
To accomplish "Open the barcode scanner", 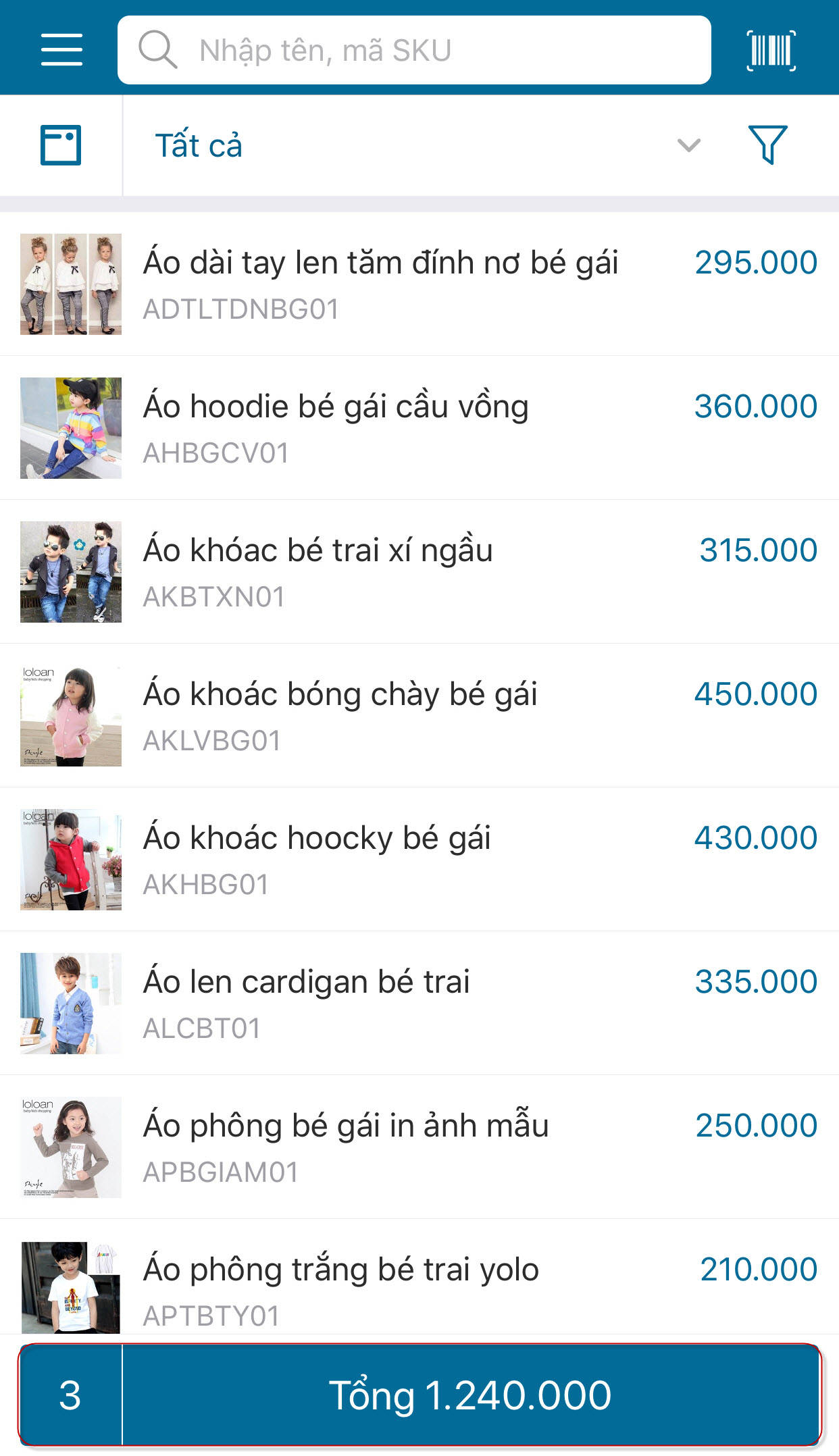I will 771,51.
